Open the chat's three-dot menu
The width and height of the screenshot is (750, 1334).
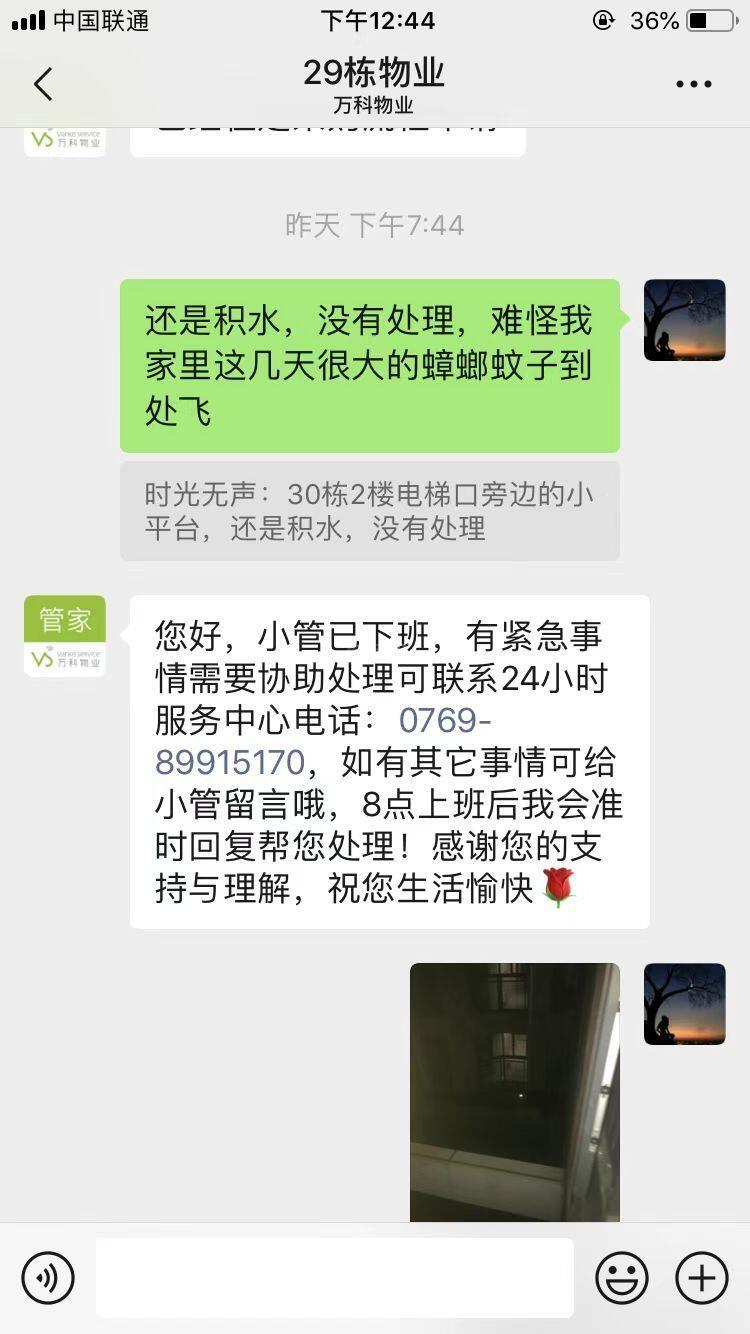pos(694,84)
